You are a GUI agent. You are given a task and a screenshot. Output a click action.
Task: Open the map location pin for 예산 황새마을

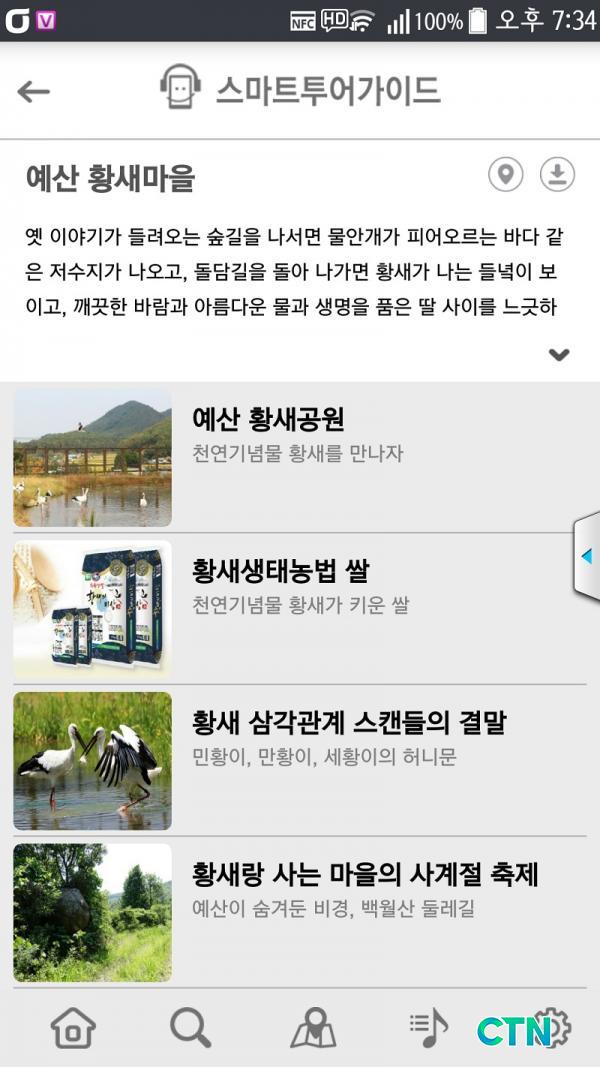point(506,175)
